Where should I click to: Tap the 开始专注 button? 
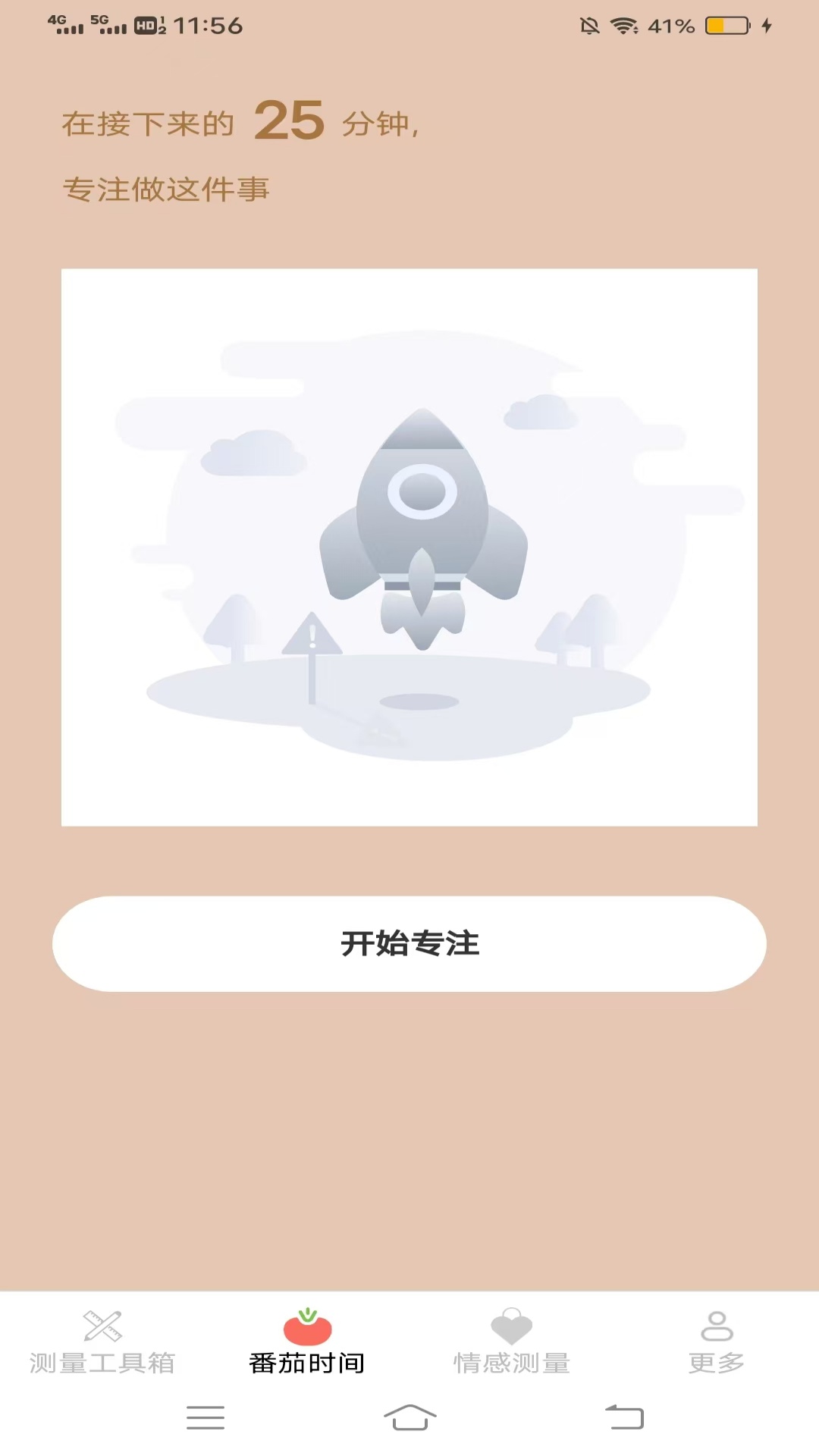tap(409, 943)
